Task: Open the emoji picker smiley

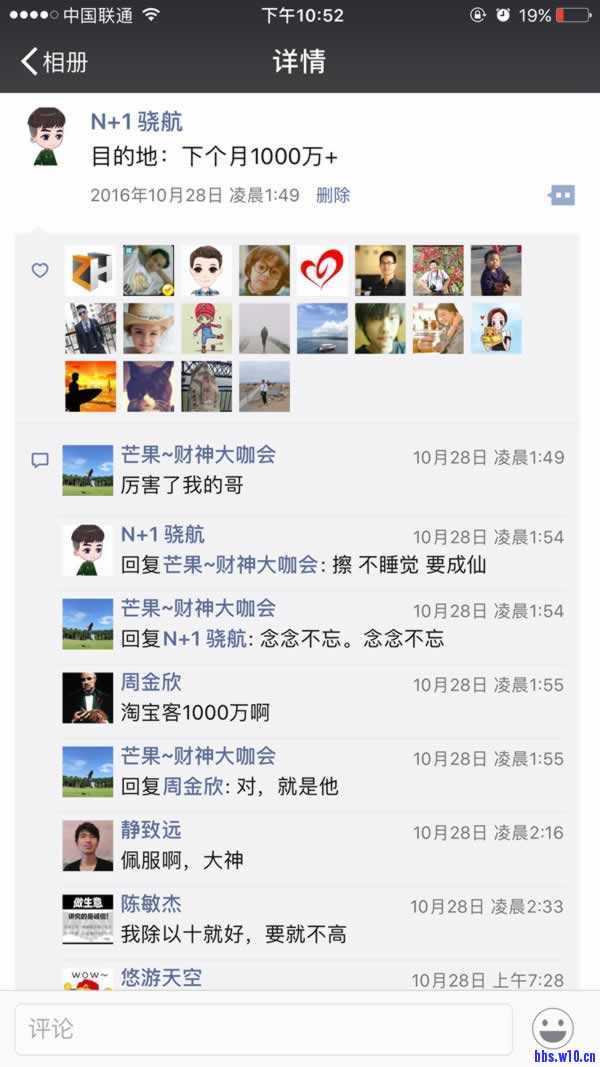Action: (552, 1028)
